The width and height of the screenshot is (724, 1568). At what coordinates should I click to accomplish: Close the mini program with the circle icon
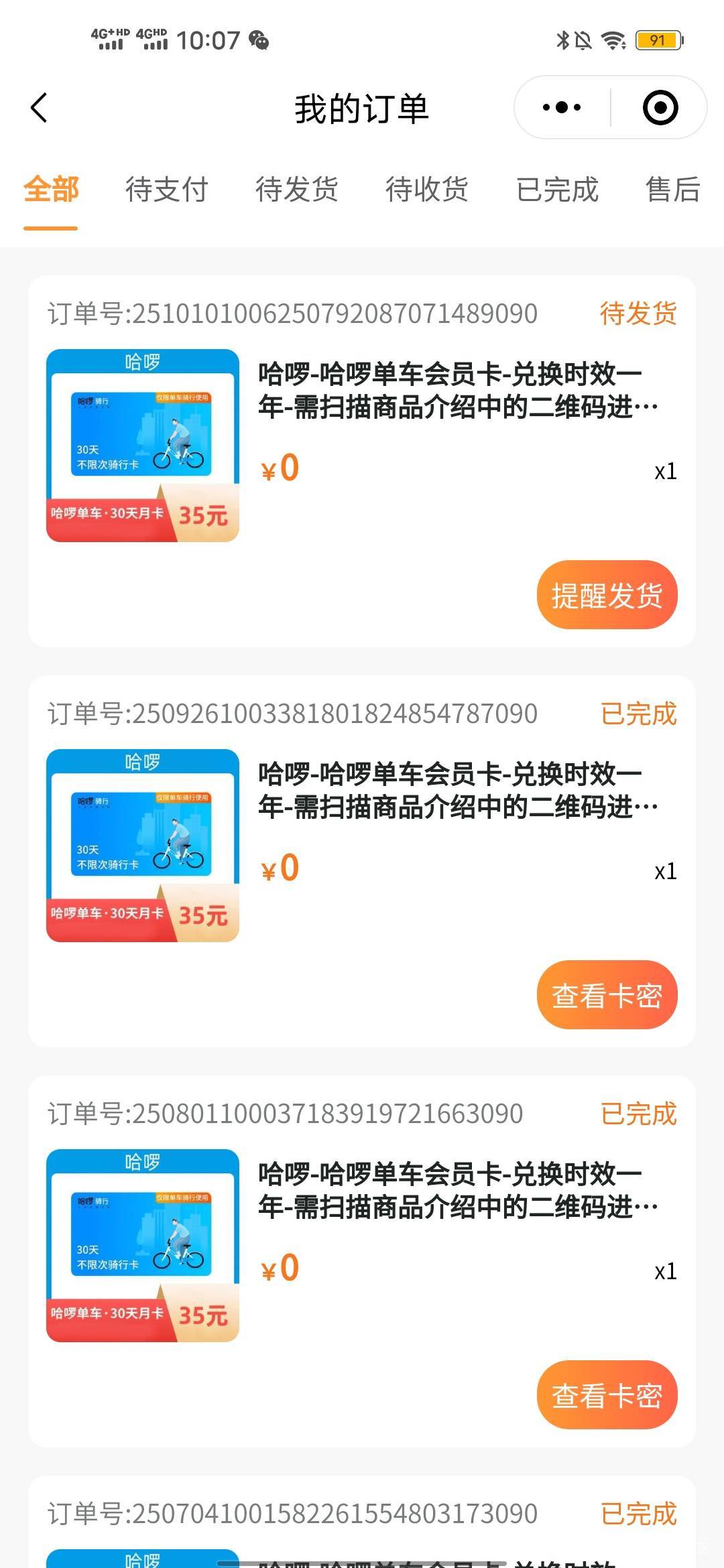coord(660,107)
